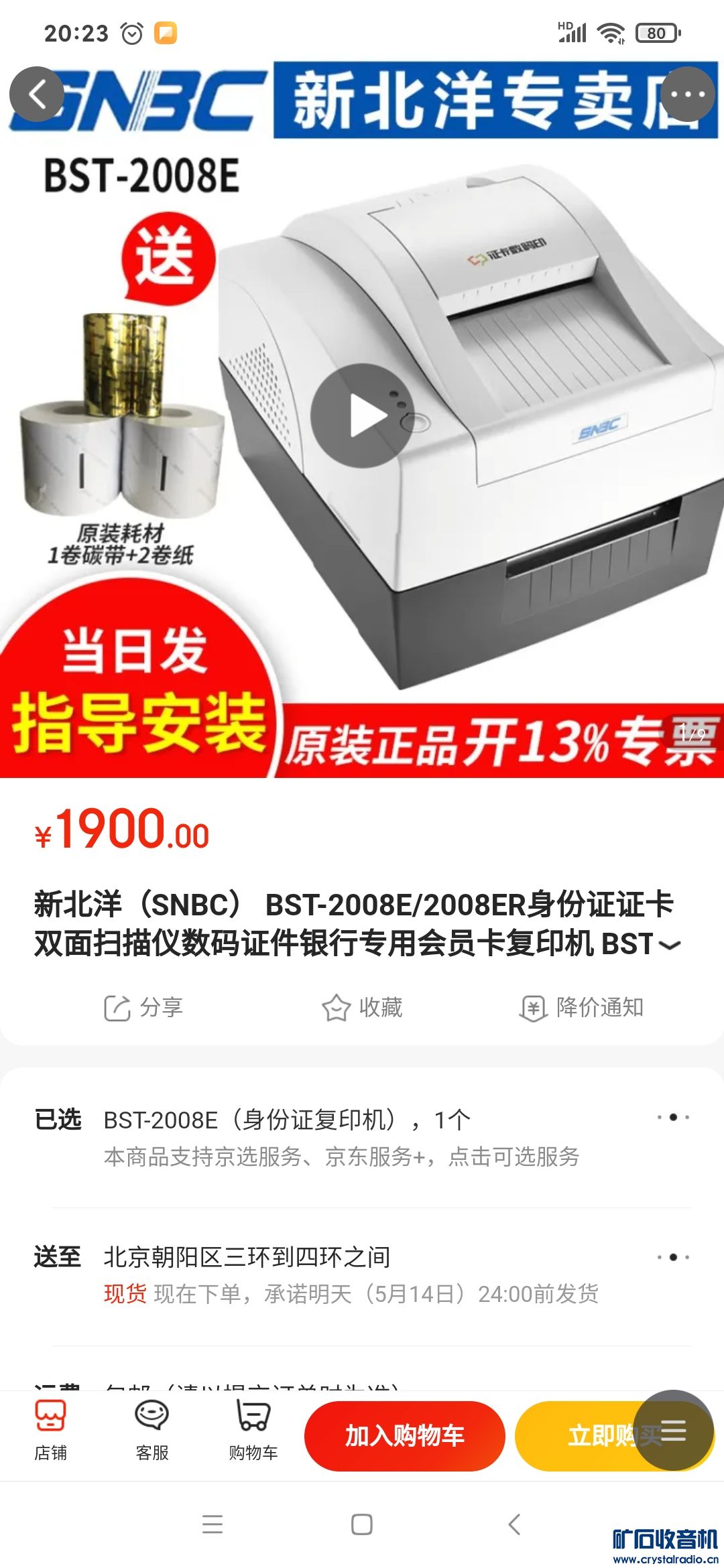
Task: Tap the system home button
Action: (362, 1524)
